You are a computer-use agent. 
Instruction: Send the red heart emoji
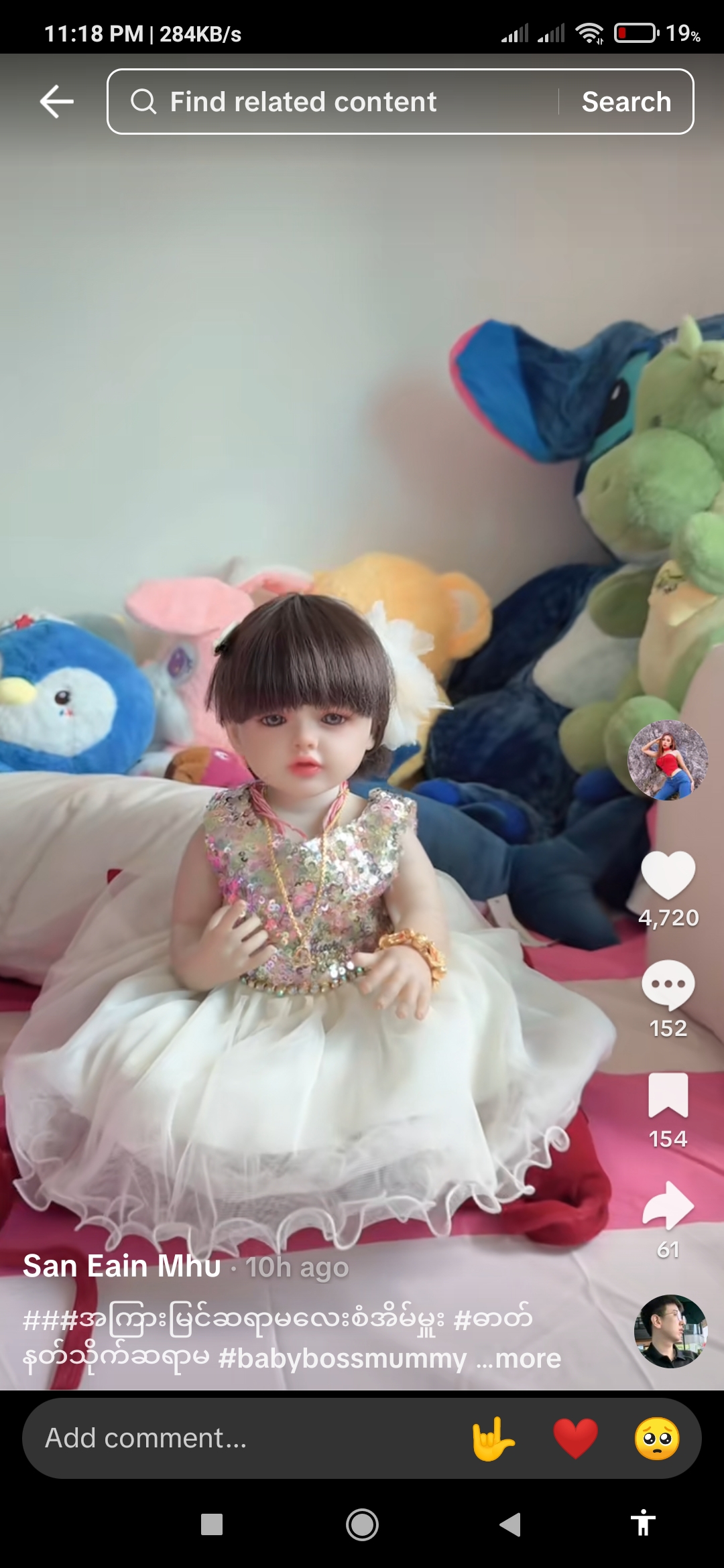575,1439
